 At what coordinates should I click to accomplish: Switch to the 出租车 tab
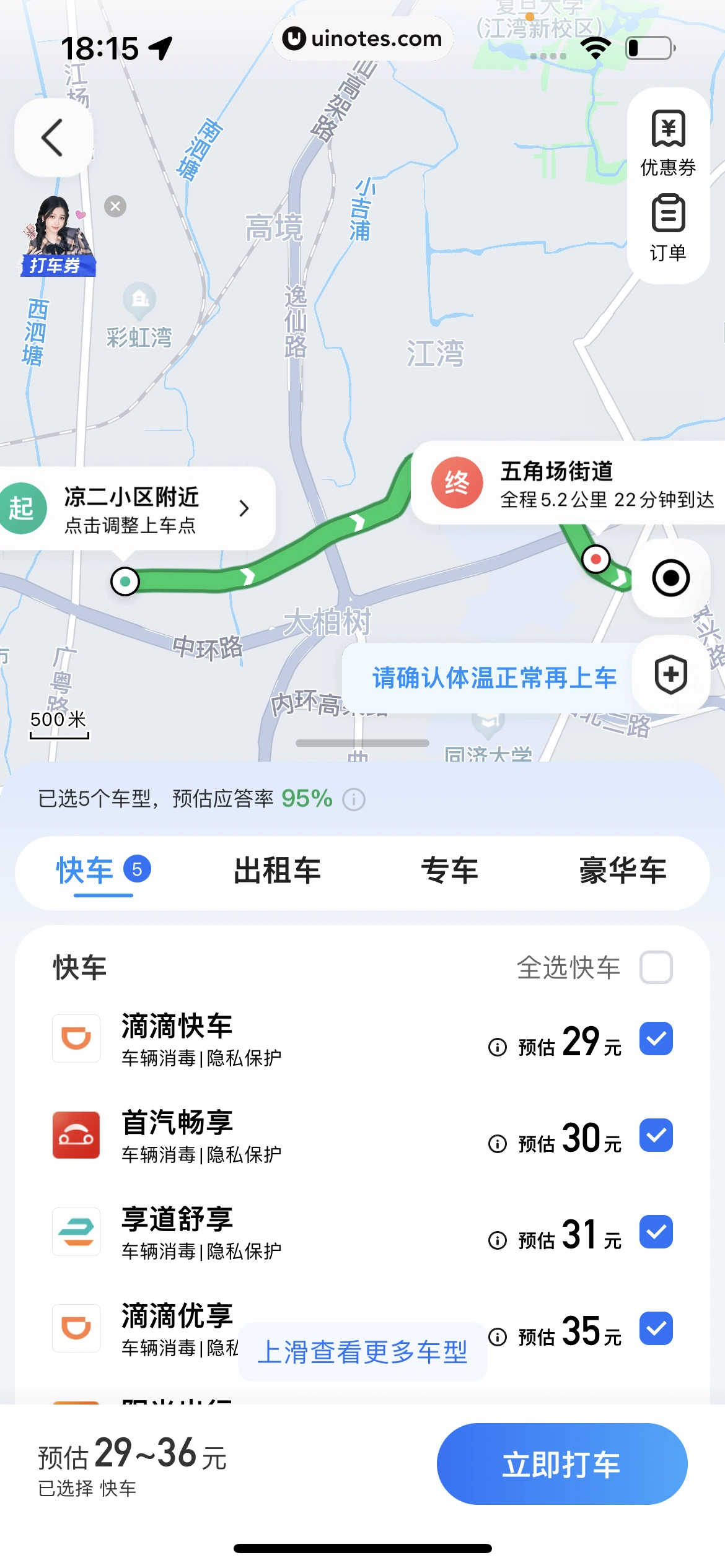(277, 871)
